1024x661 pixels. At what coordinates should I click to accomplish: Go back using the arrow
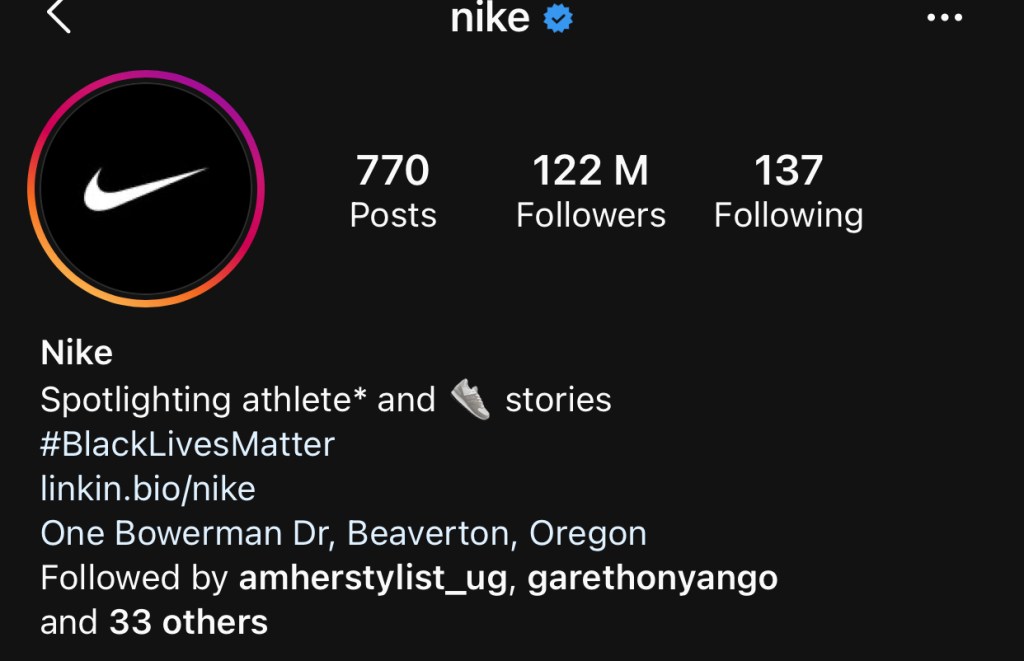click(58, 17)
